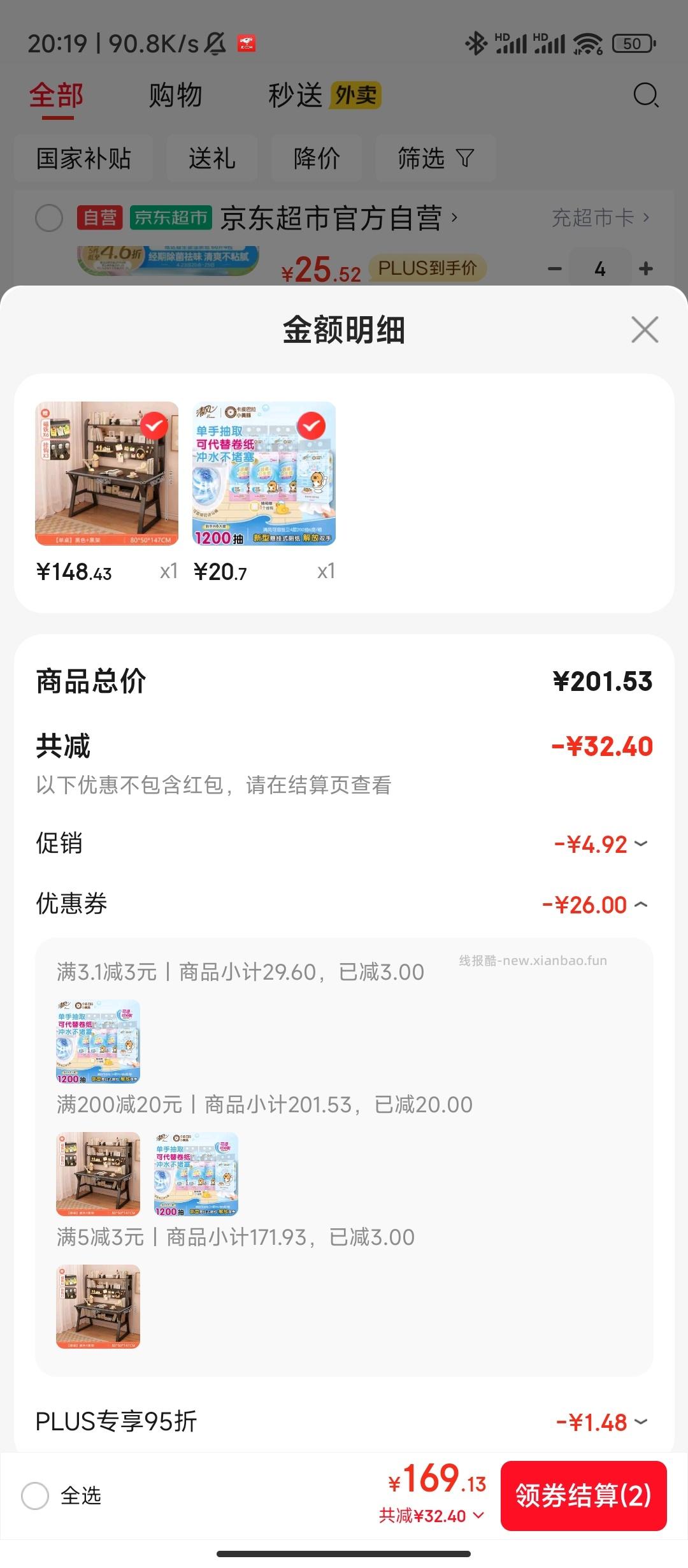The width and height of the screenshot is (688, 1568).
Task: Open the 充超市卡 link
Action: (592, 217)
